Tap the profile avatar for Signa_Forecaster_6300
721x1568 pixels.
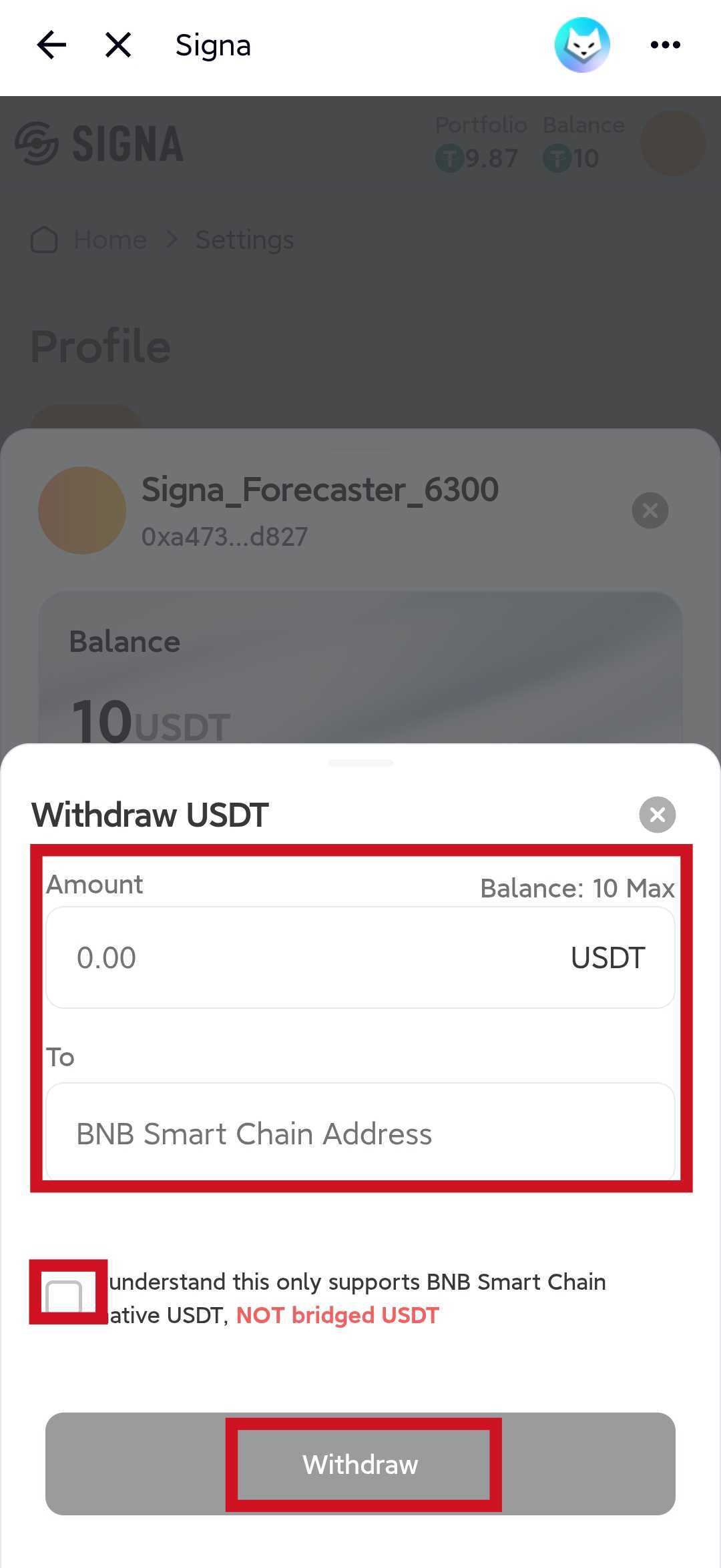pos(82,510)
